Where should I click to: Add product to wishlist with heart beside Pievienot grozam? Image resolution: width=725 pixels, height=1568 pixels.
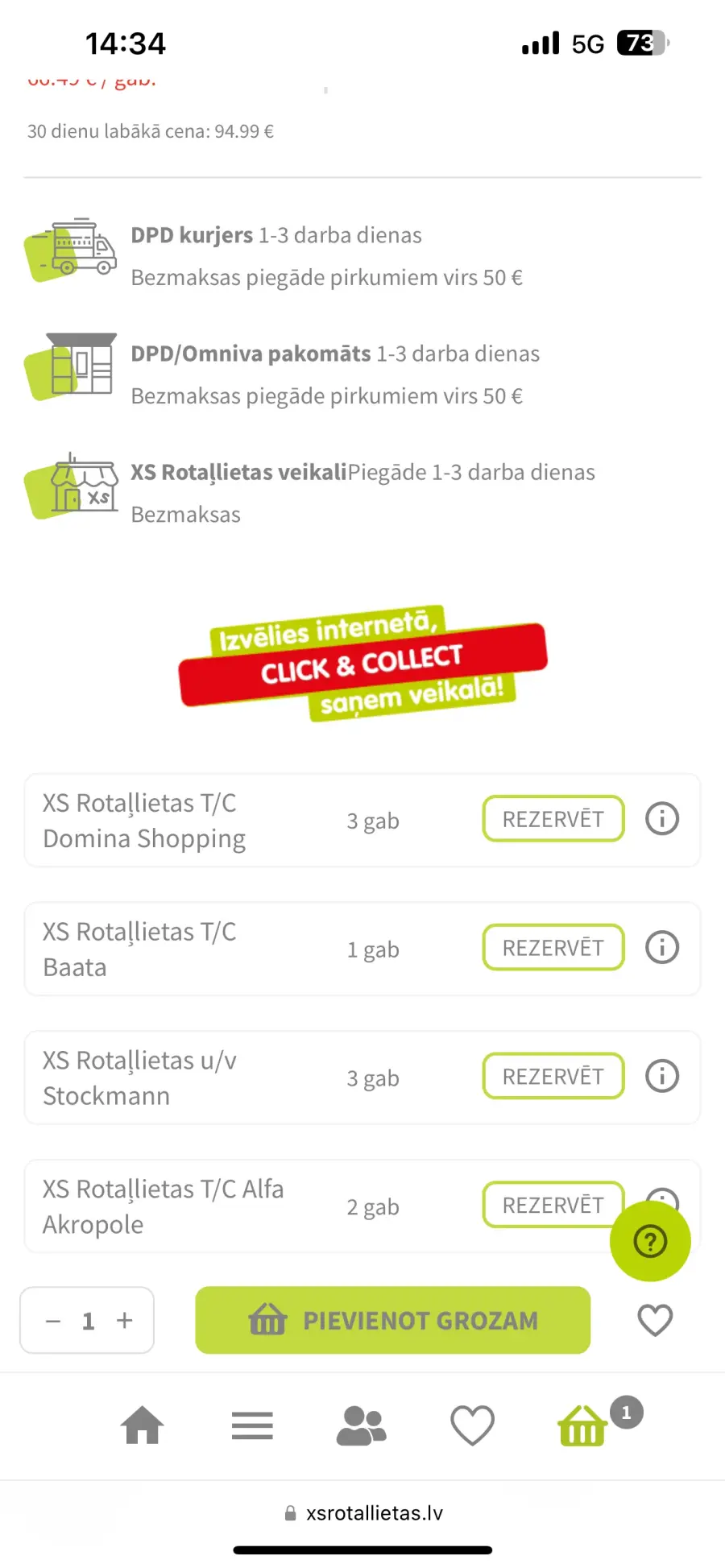(655, 1321)
